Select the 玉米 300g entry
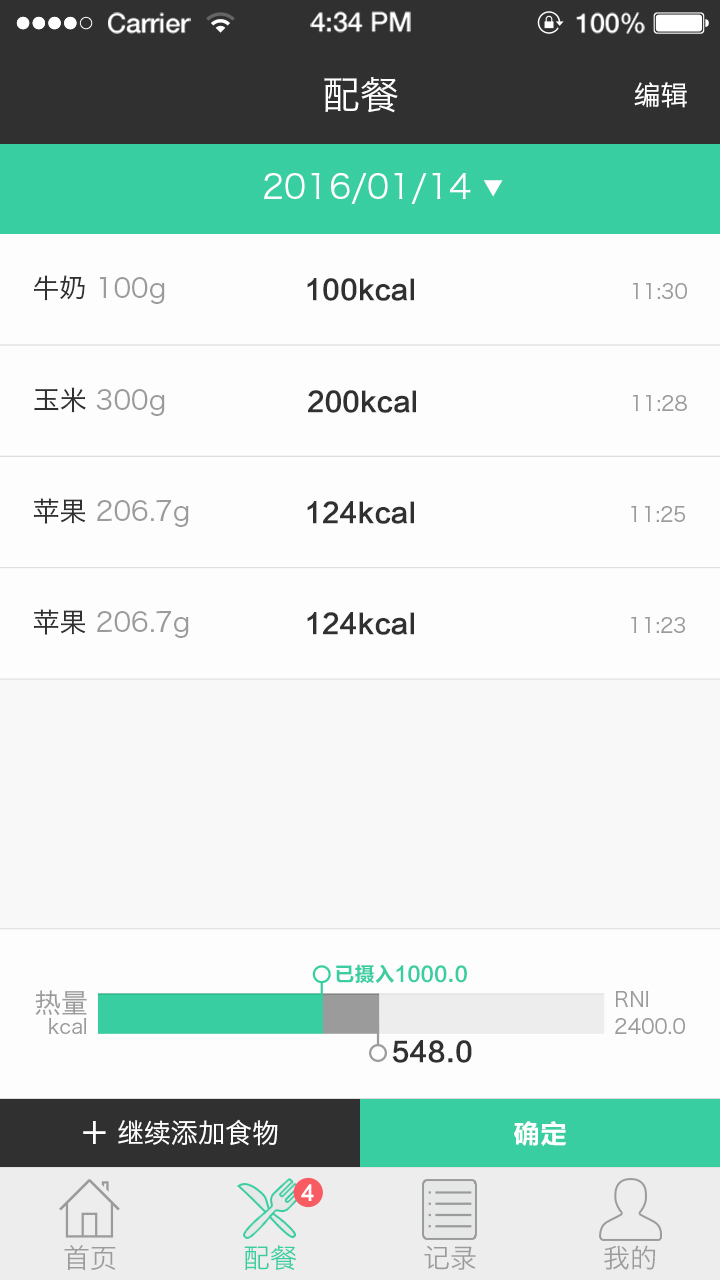Screen dimensions: 720x1280 [x=360, y=402]
